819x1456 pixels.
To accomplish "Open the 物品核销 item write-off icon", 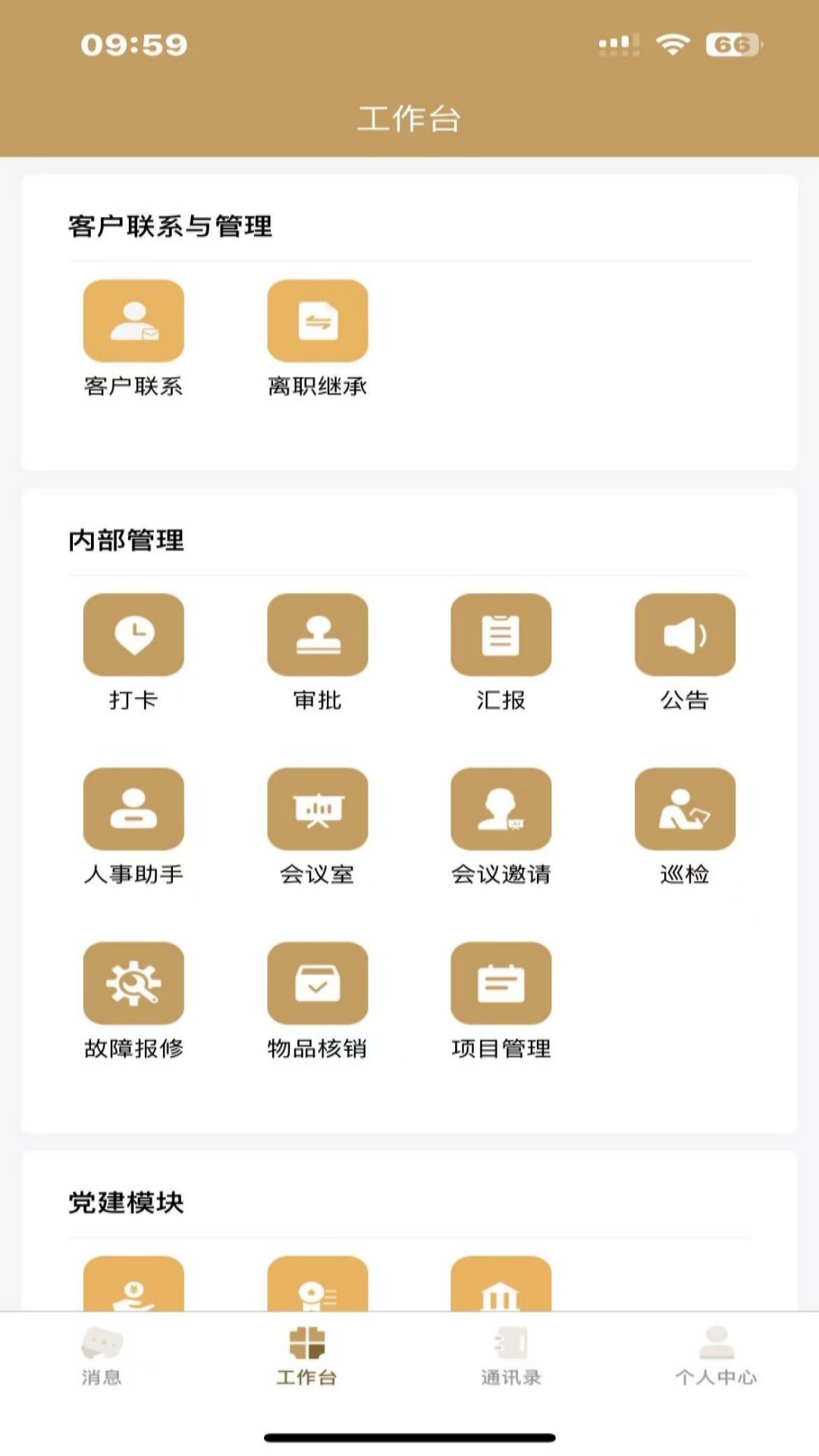I will pos(318,983).
